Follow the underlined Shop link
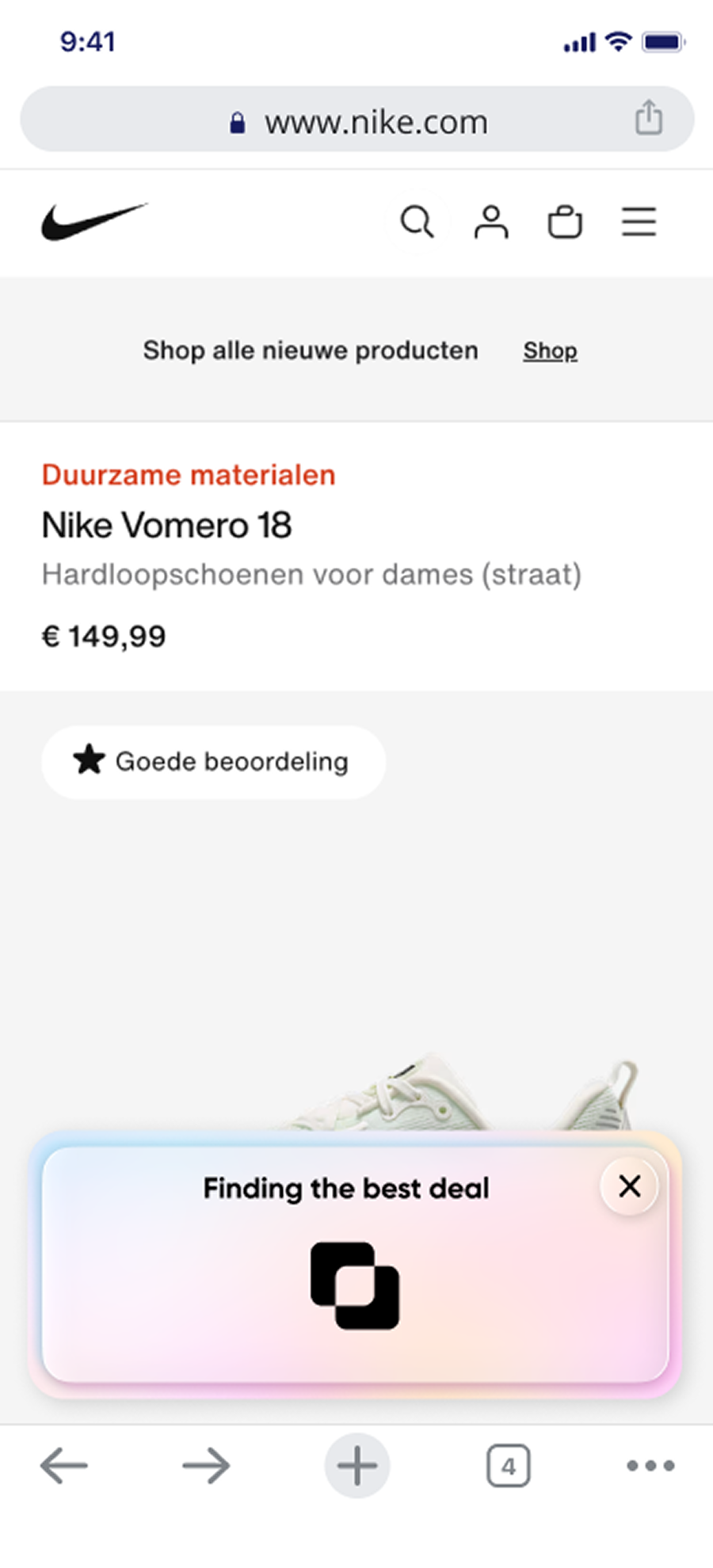Screen dimensions: 713x1568 (x=550, y=350)
